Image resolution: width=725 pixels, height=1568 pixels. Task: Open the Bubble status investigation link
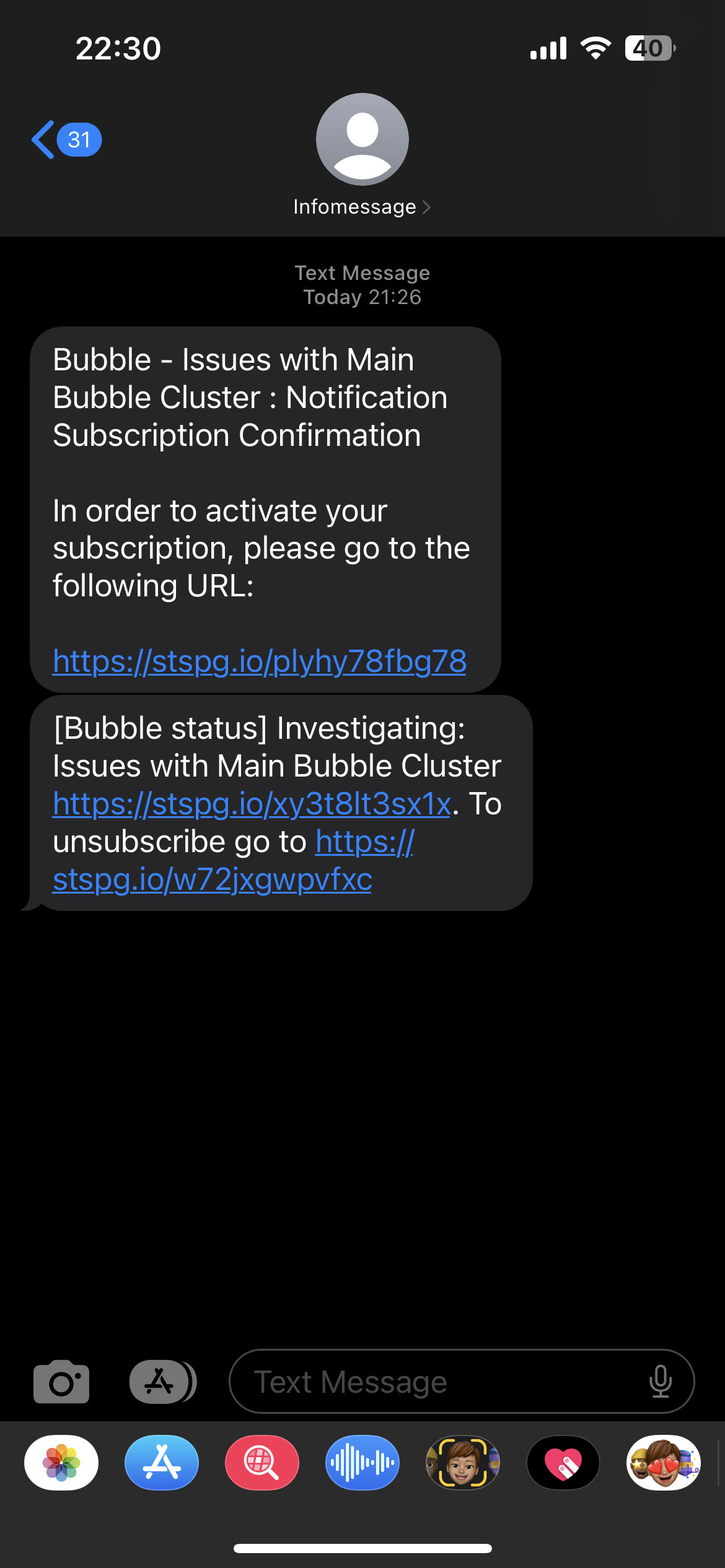coord(251,803)
